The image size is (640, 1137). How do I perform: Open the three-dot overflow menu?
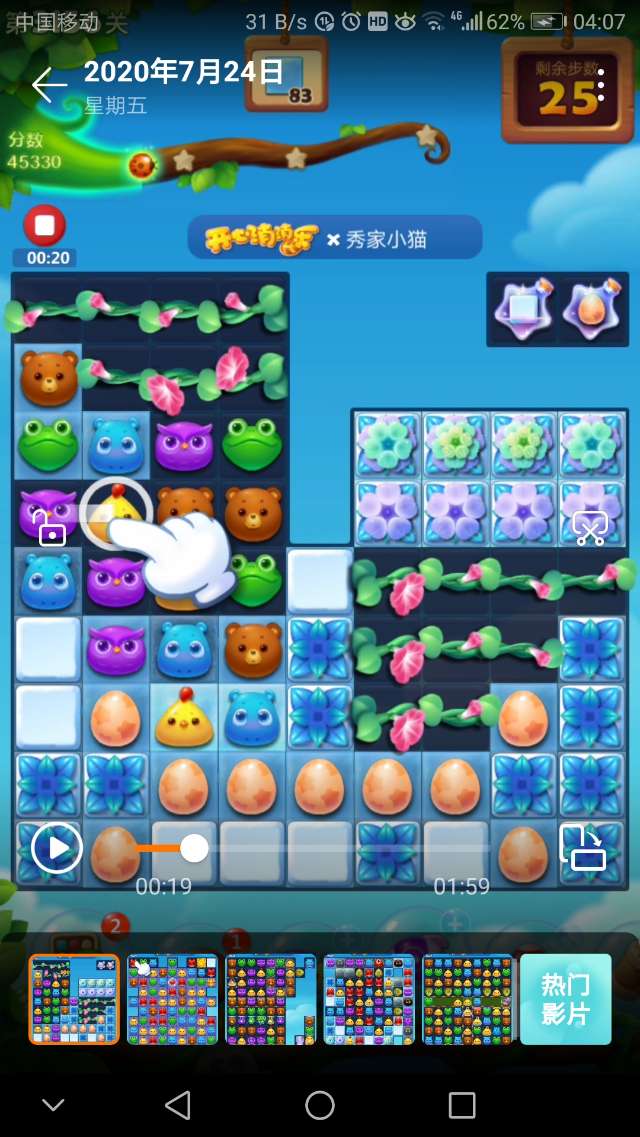(601, 86)
